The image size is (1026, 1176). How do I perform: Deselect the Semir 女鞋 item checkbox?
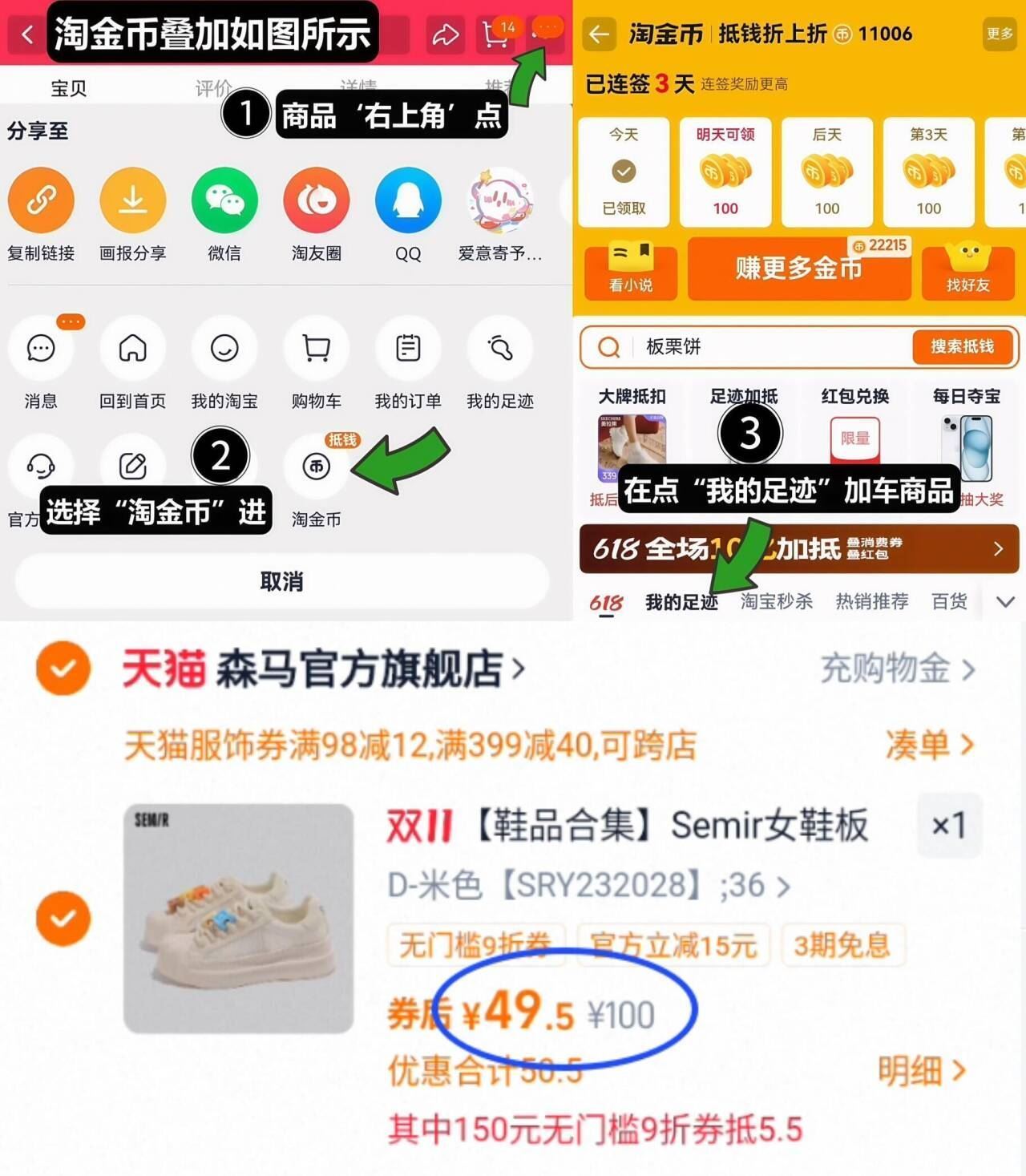[63, 919]
